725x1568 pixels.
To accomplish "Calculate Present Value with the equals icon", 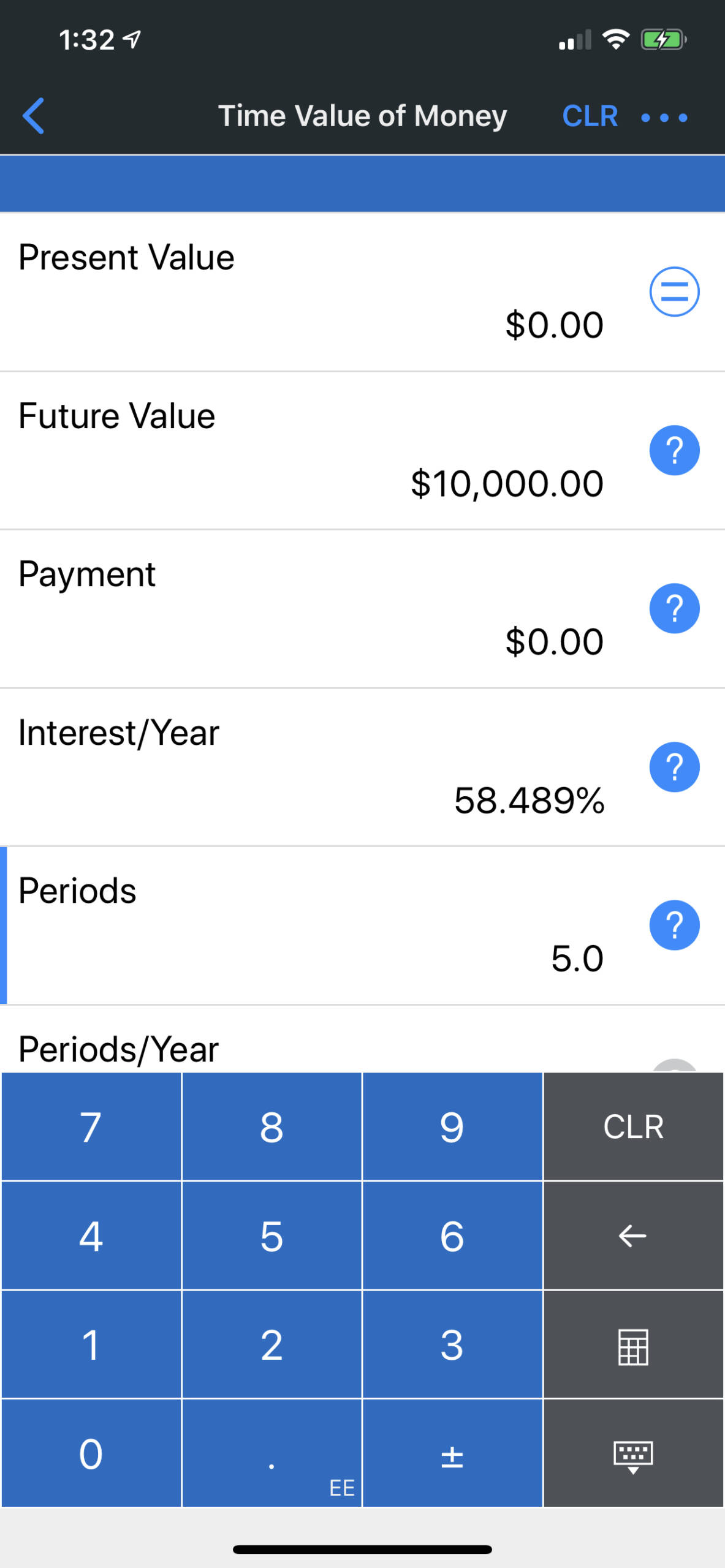I will point(674,292).
